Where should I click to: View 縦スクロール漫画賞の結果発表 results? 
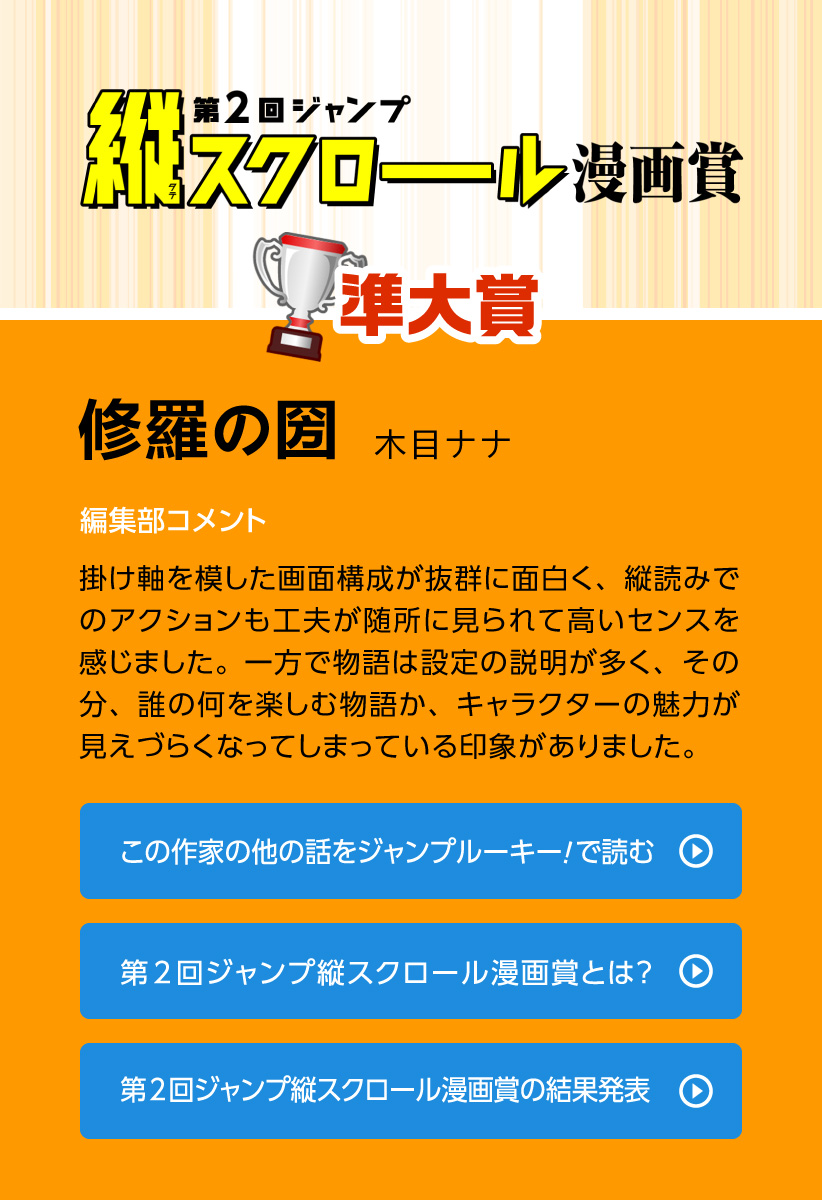point(410,1091)
